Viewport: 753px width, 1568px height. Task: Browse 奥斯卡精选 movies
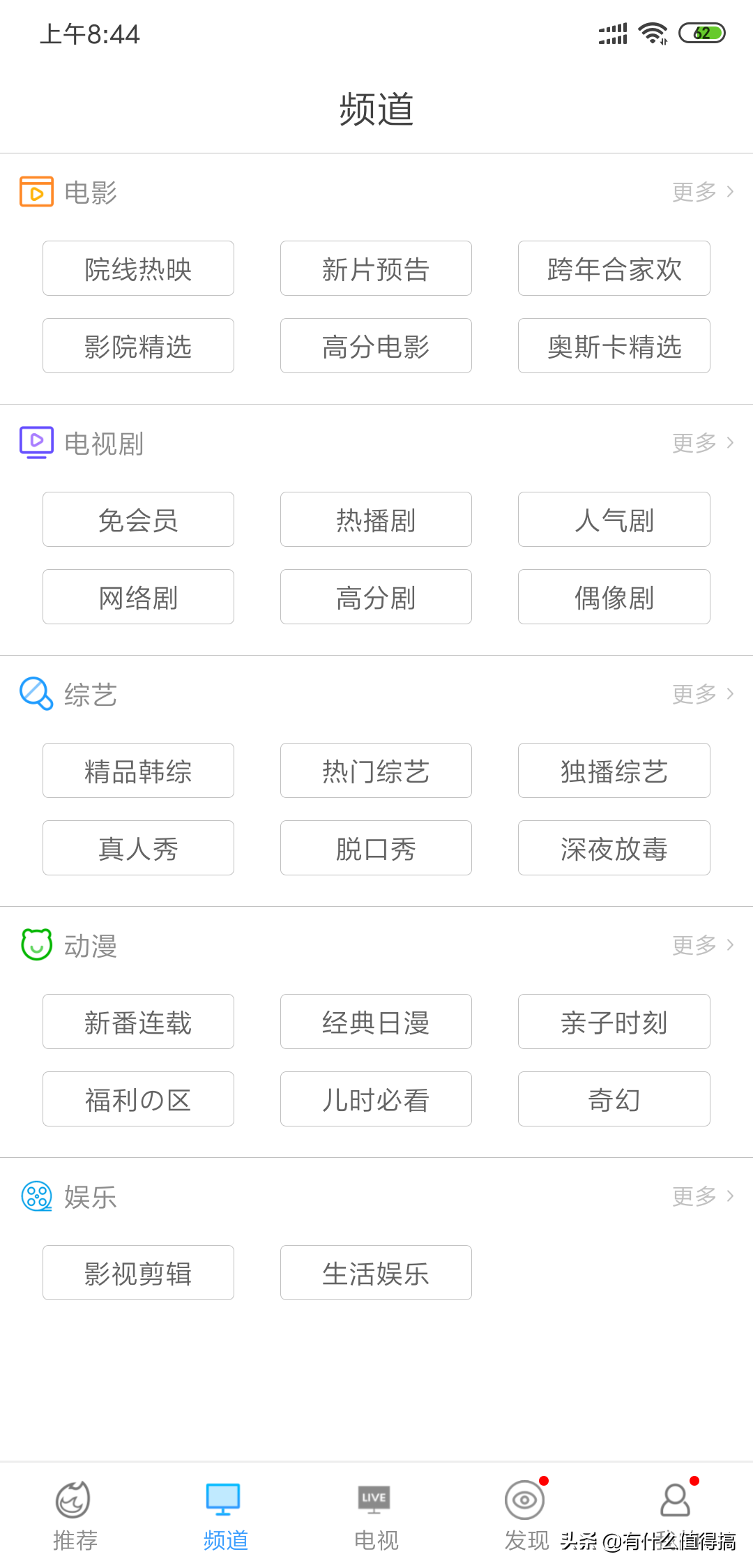[614, 346]
